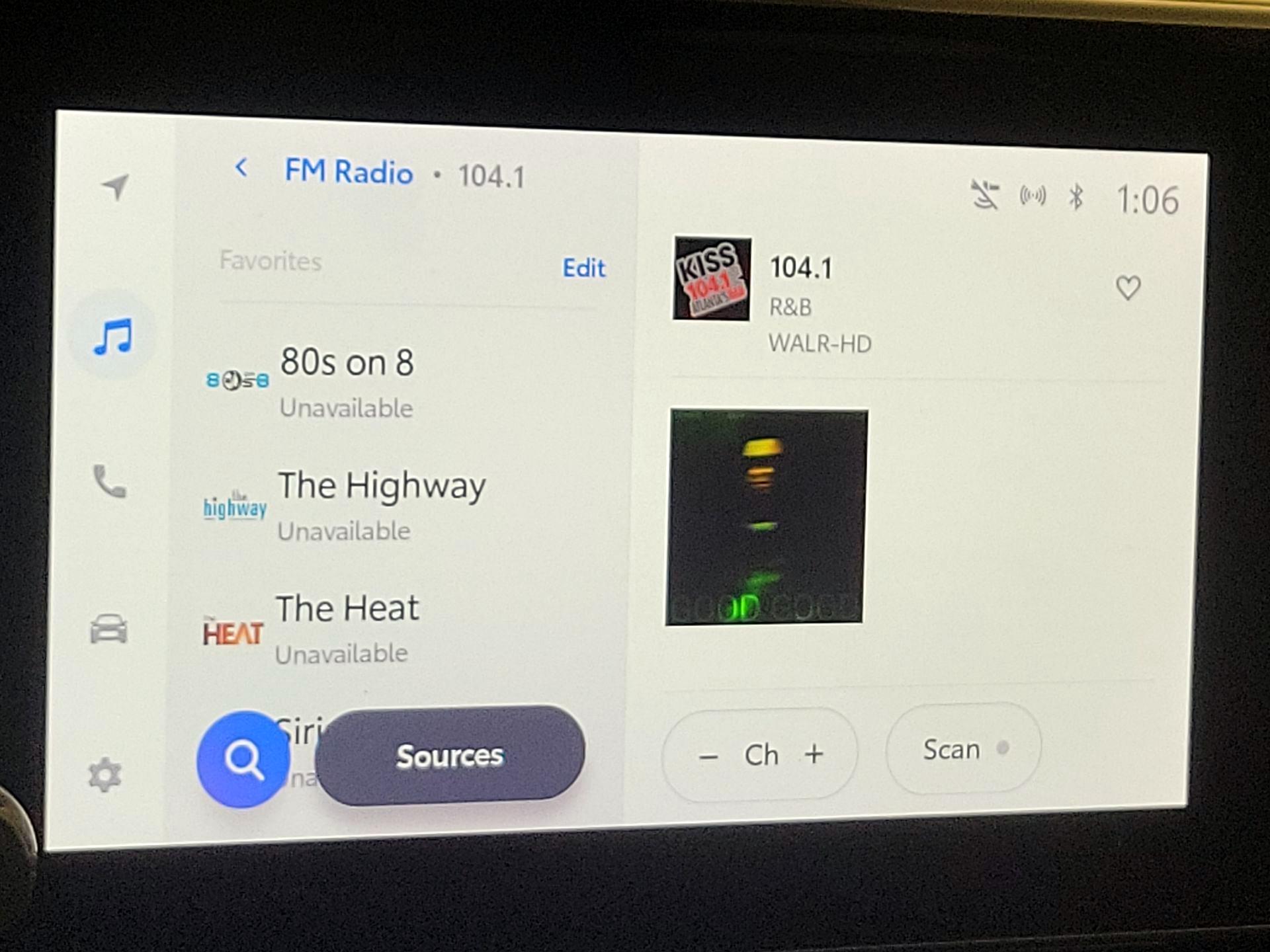
Task: Go to next channel with plus
Action: point(814,754)
